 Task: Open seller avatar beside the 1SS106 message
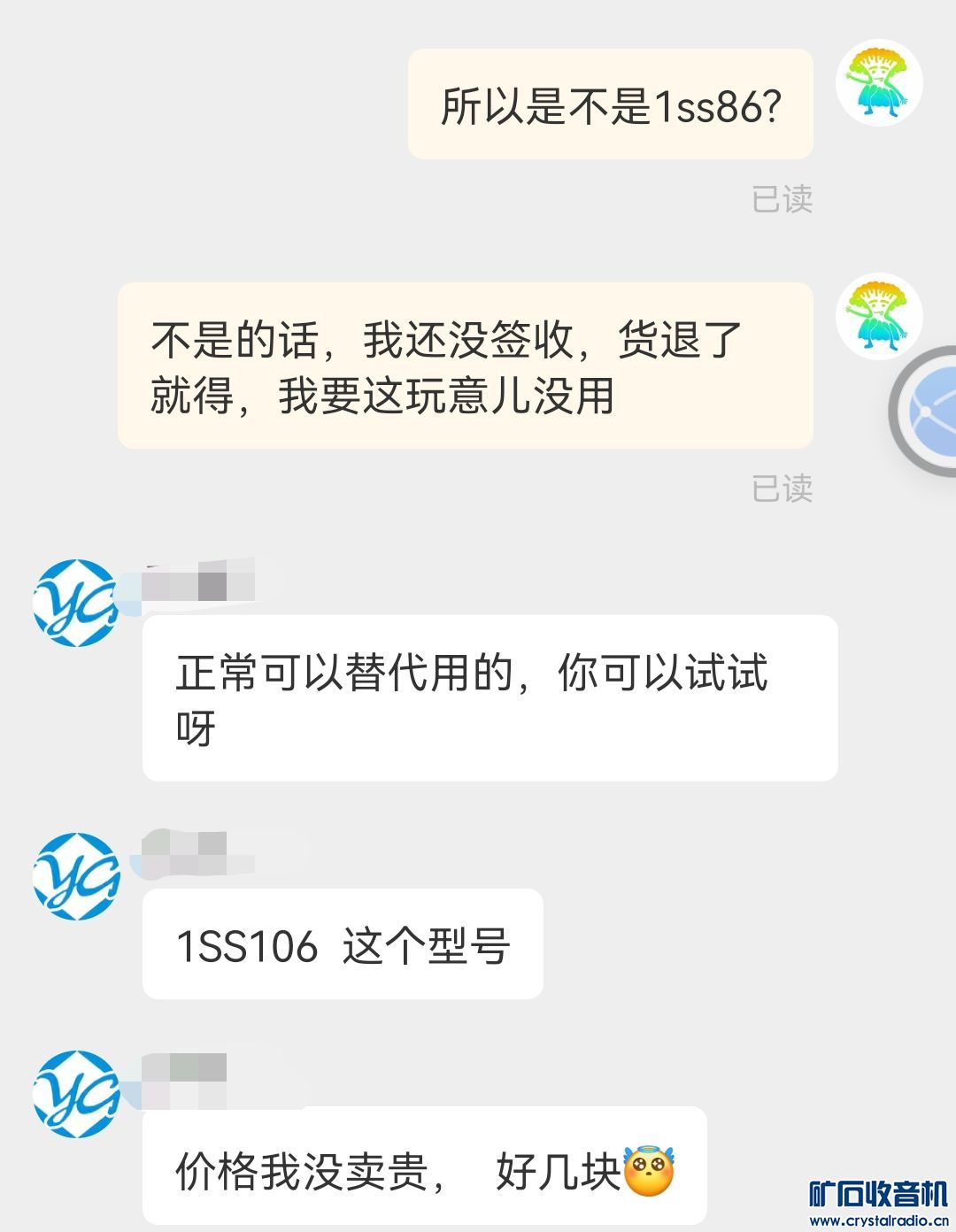click(x=77, y=875)
